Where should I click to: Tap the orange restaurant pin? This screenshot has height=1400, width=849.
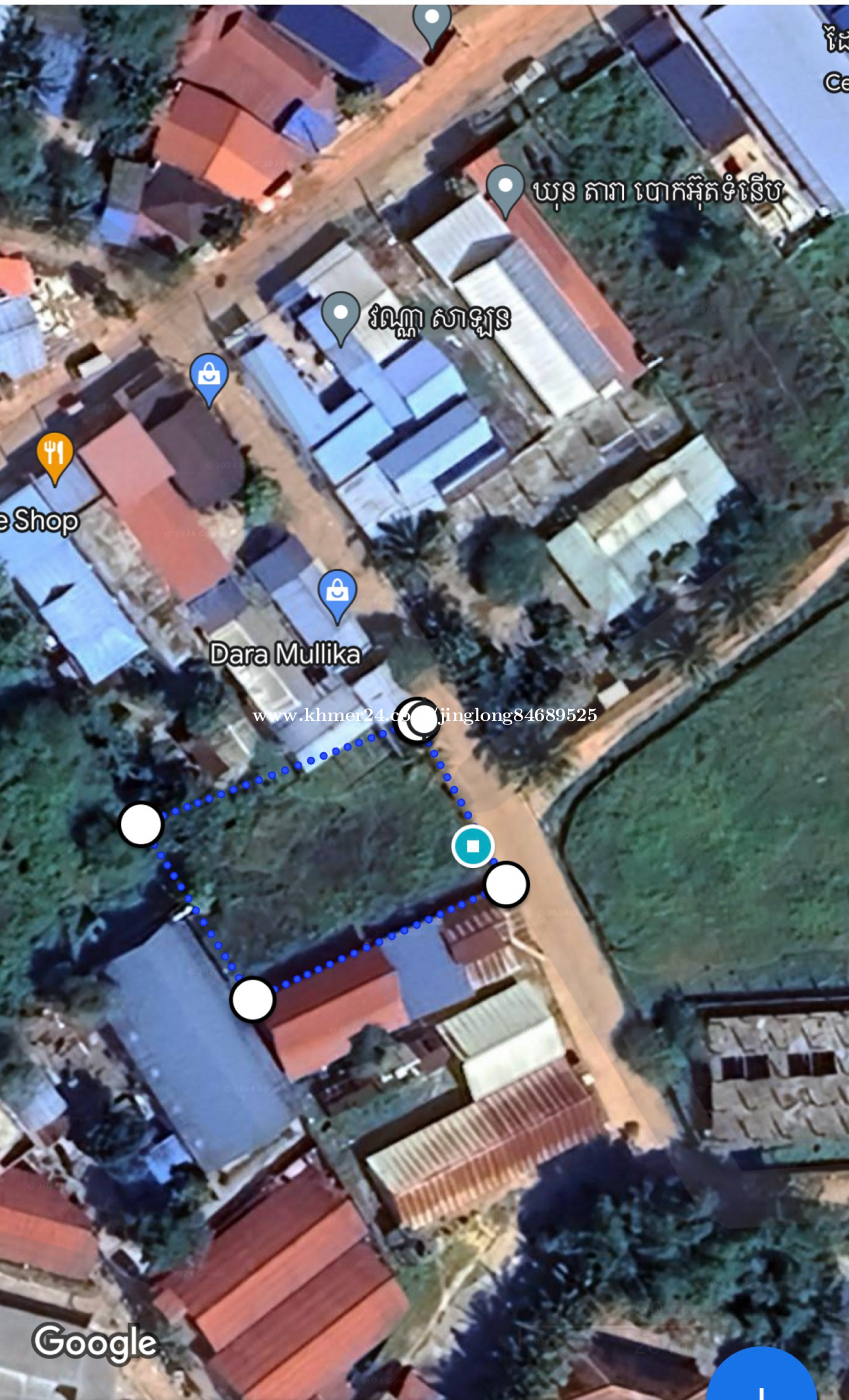click(56, 456)
